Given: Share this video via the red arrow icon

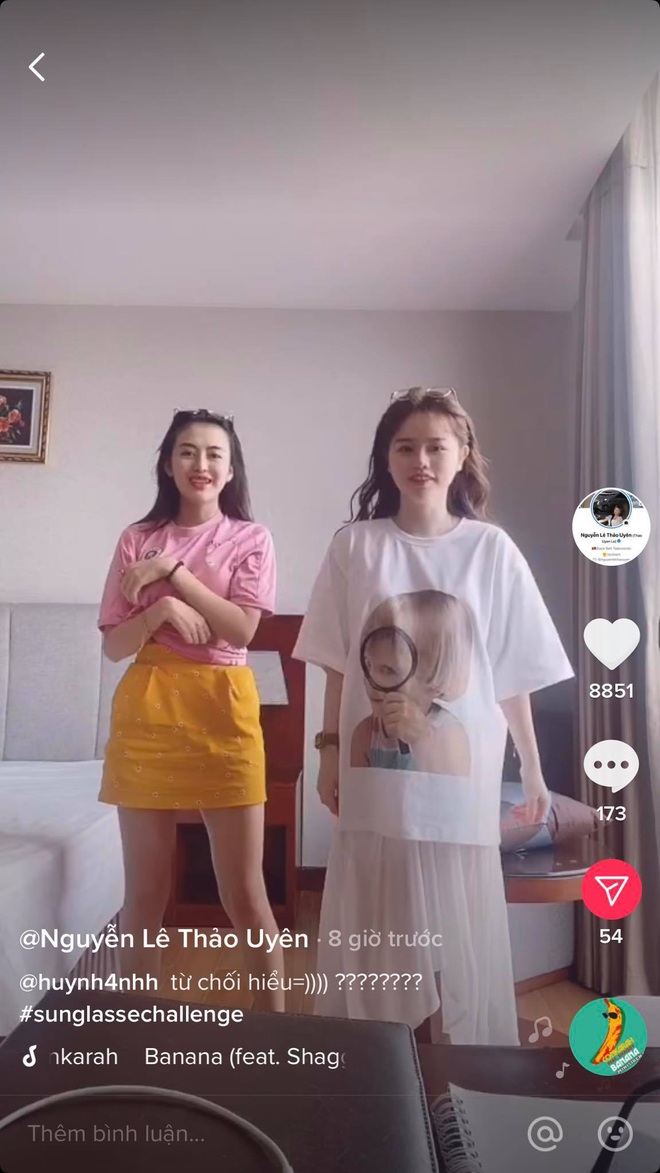Looking at the screenshot, I should point(611,889).
